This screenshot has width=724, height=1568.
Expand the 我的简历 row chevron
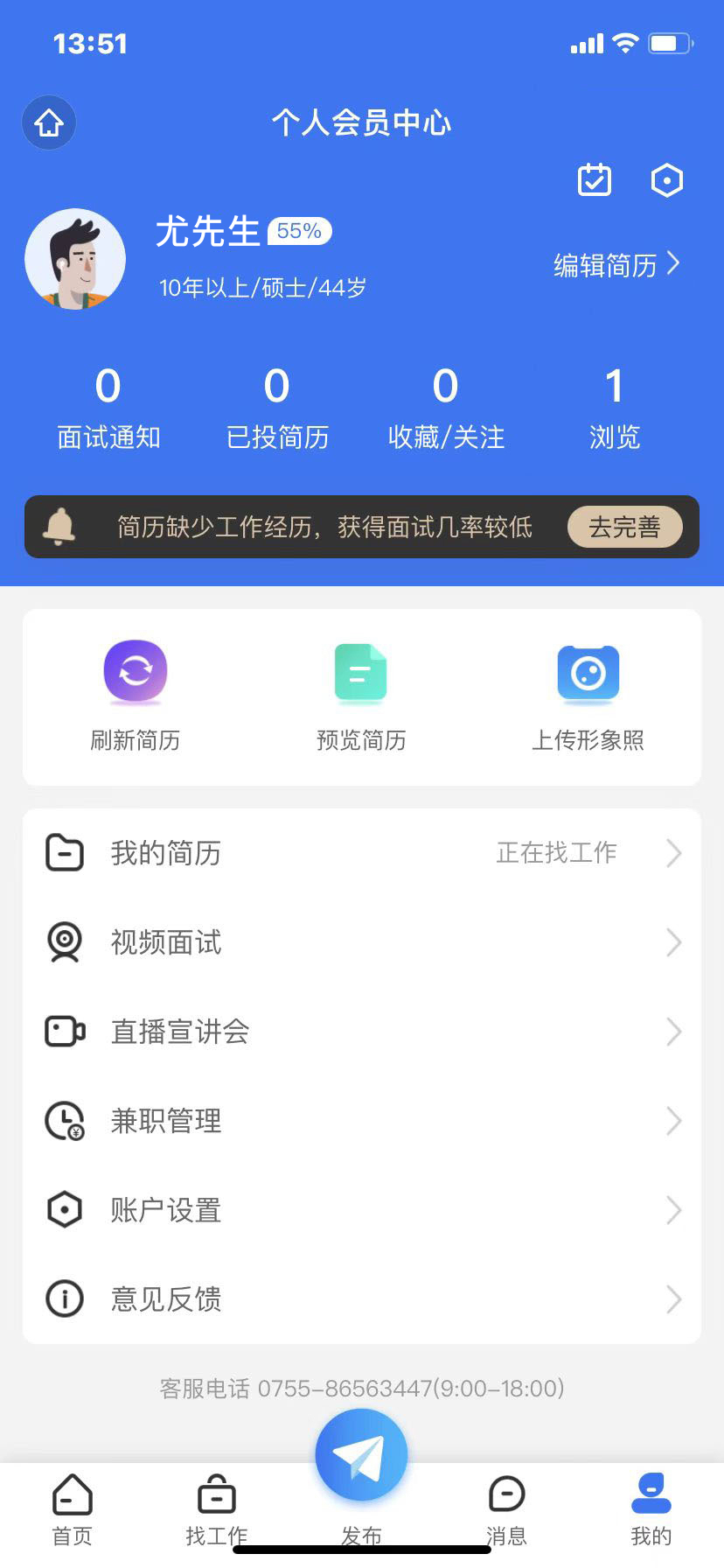(672, 853)
